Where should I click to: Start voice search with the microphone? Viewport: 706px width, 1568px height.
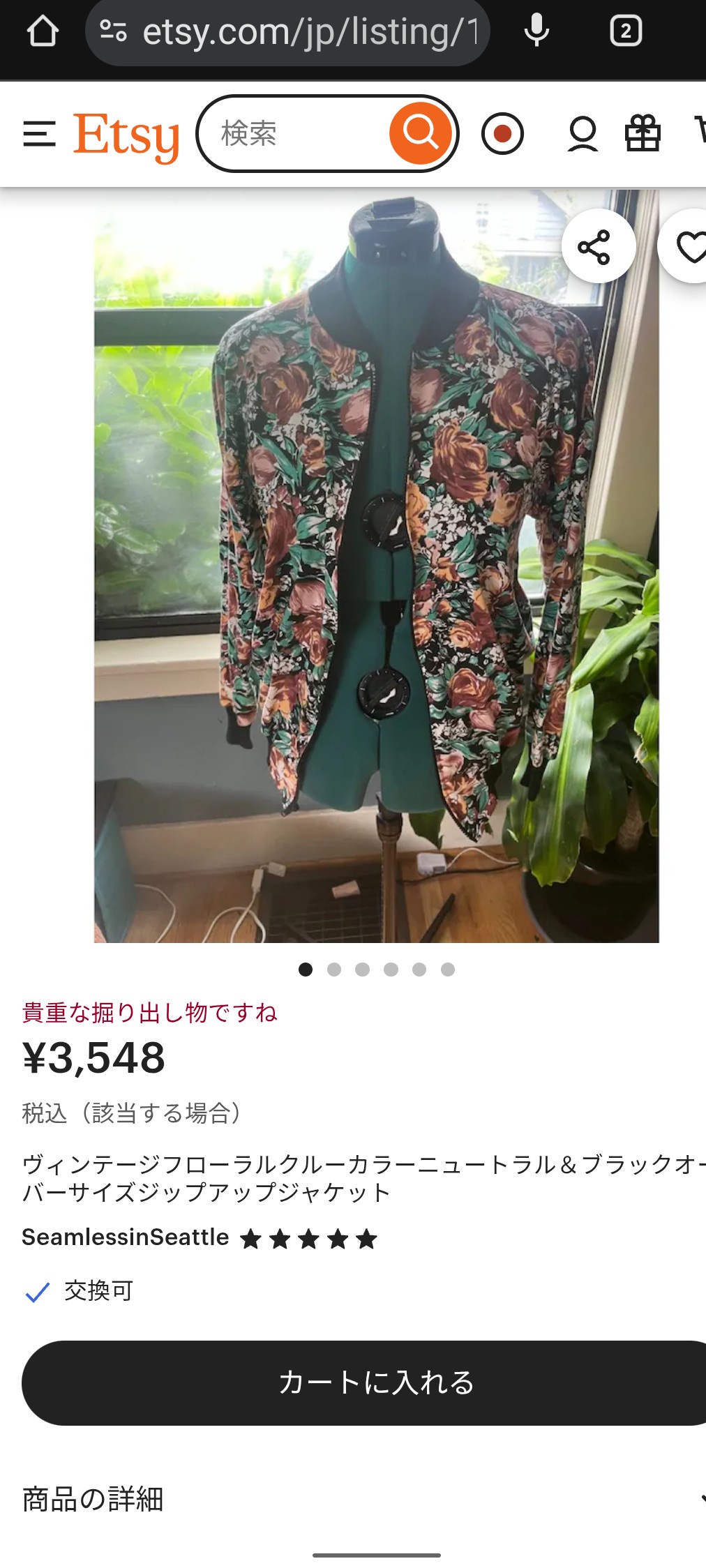click(536, 31)
